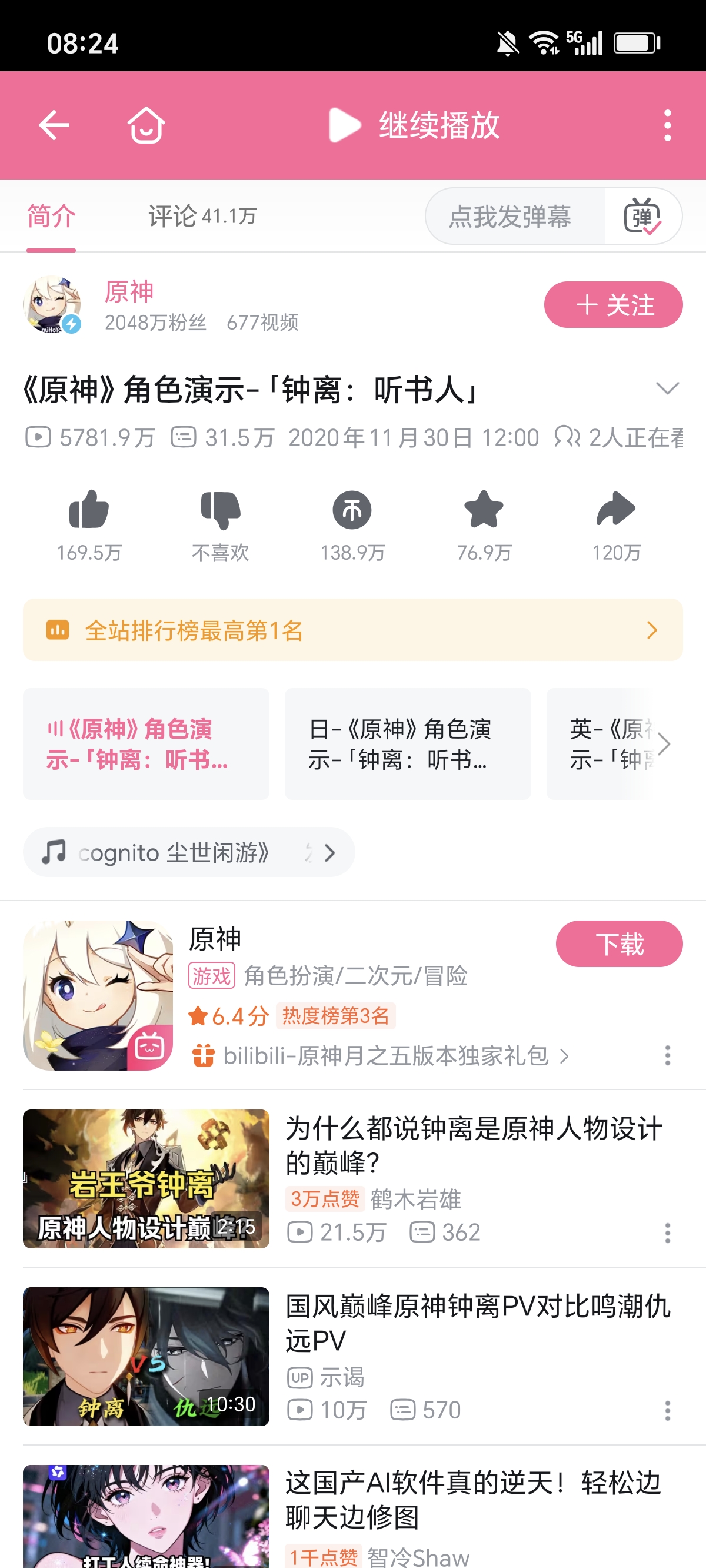Toggle the danmaku display icon
Image resolution: width=706 pixels, height=1568 pixels.
[x=642, y=217]
